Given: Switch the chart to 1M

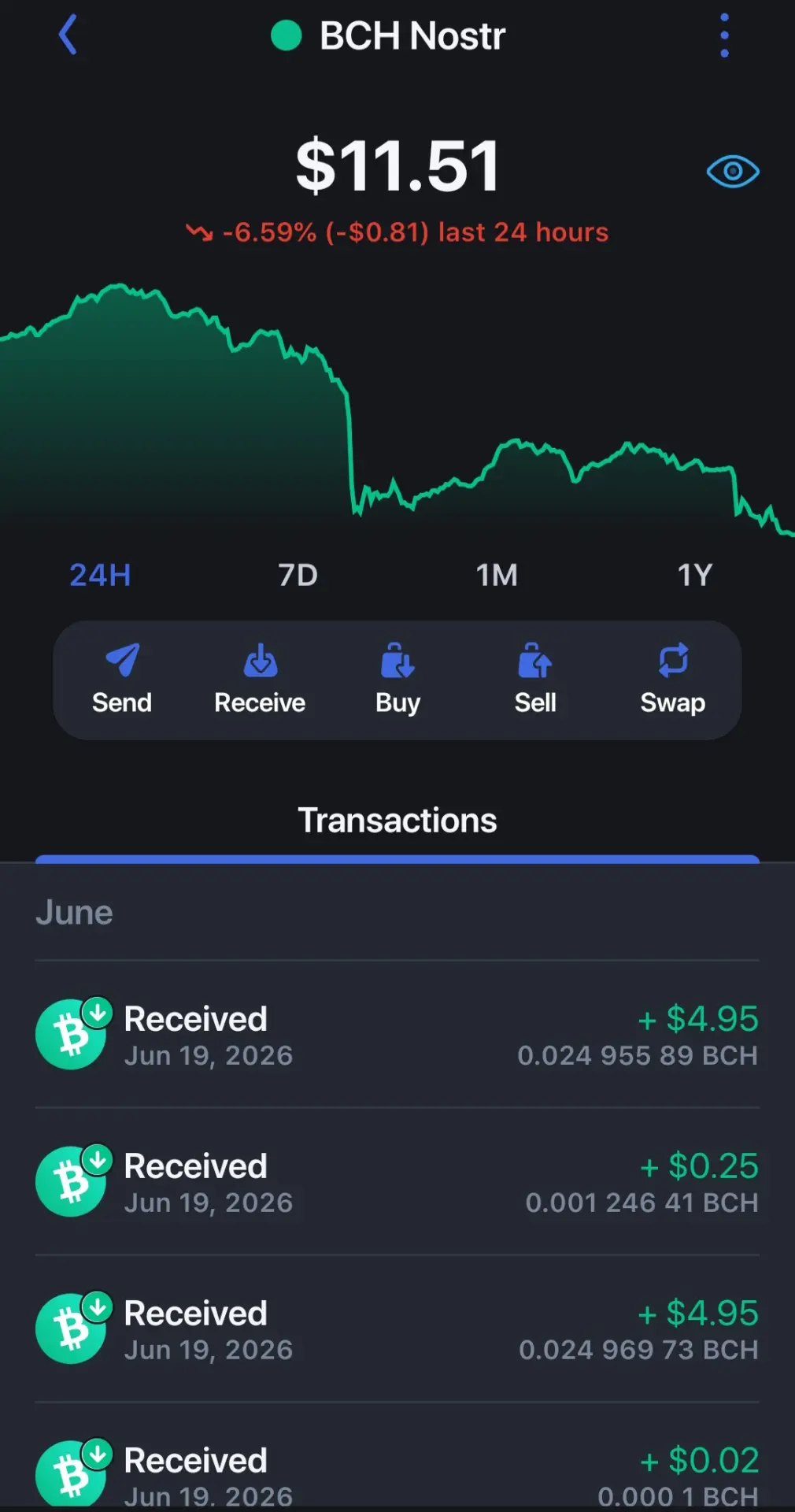Looking at the screenshot, I should (497, 575).
